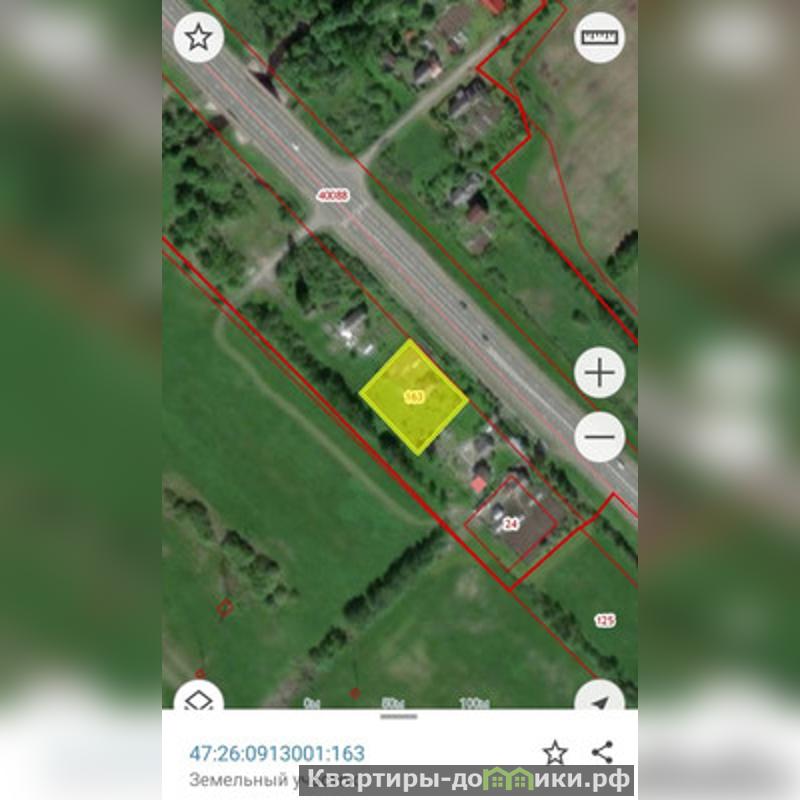
Task: Zoom in with the plus button
Action: point(600,373)
